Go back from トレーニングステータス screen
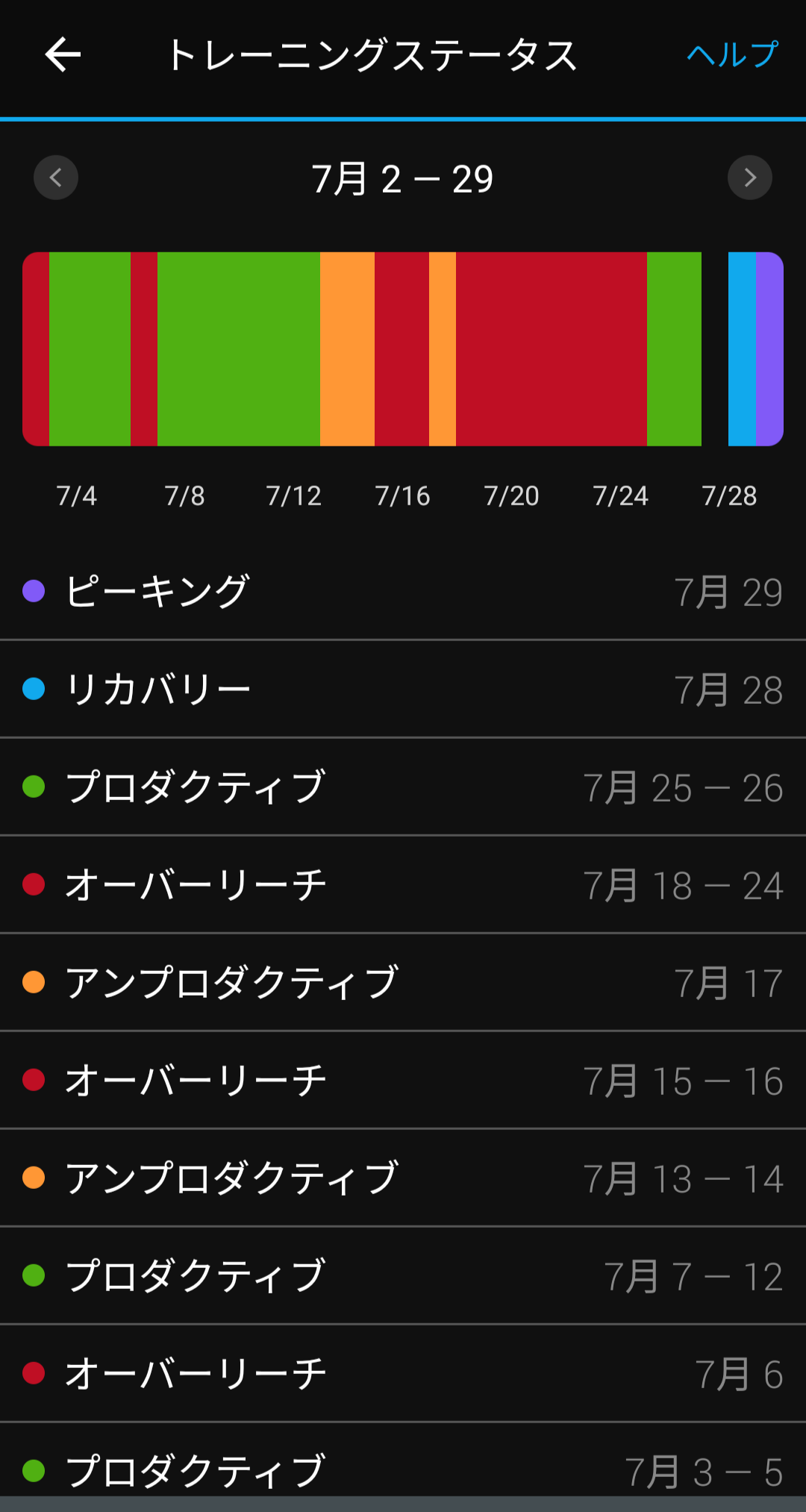The width and height of the screenshot is (806, 1512). 63,54
